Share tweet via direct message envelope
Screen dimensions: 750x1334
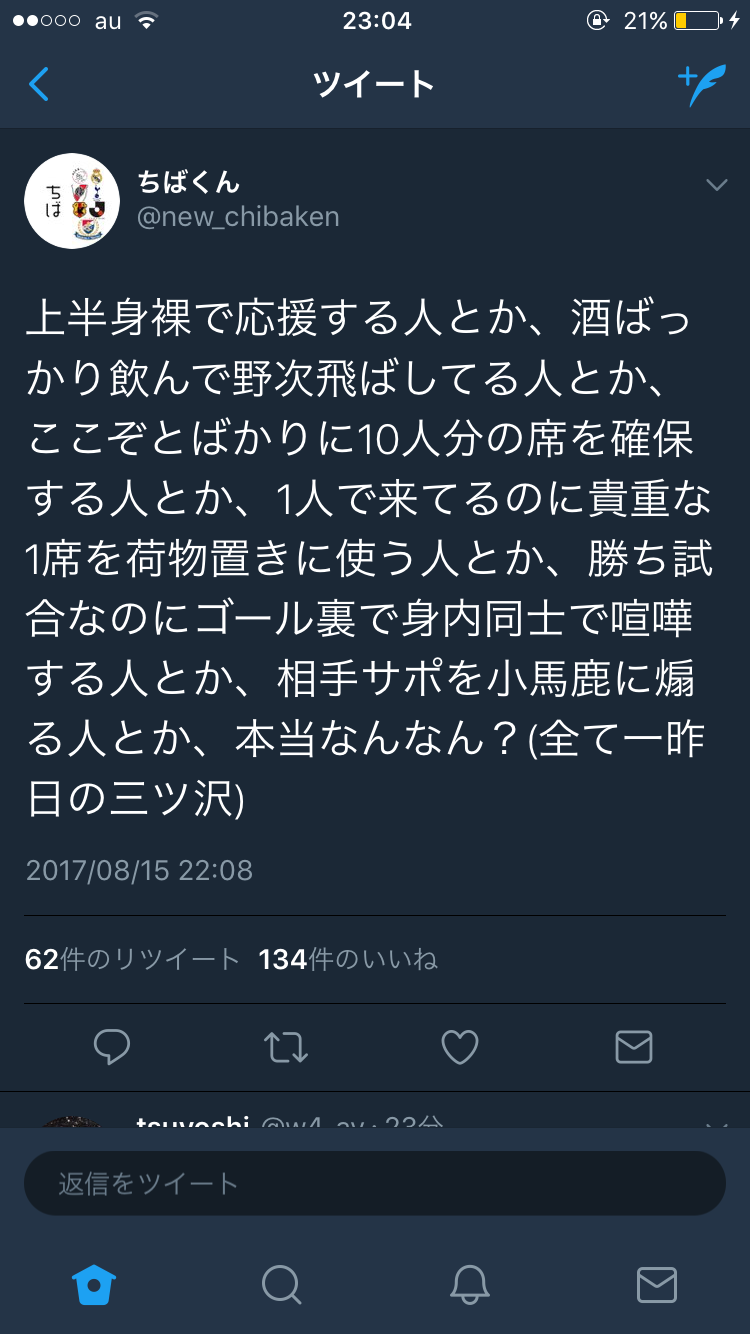(x=634, y=1047)
